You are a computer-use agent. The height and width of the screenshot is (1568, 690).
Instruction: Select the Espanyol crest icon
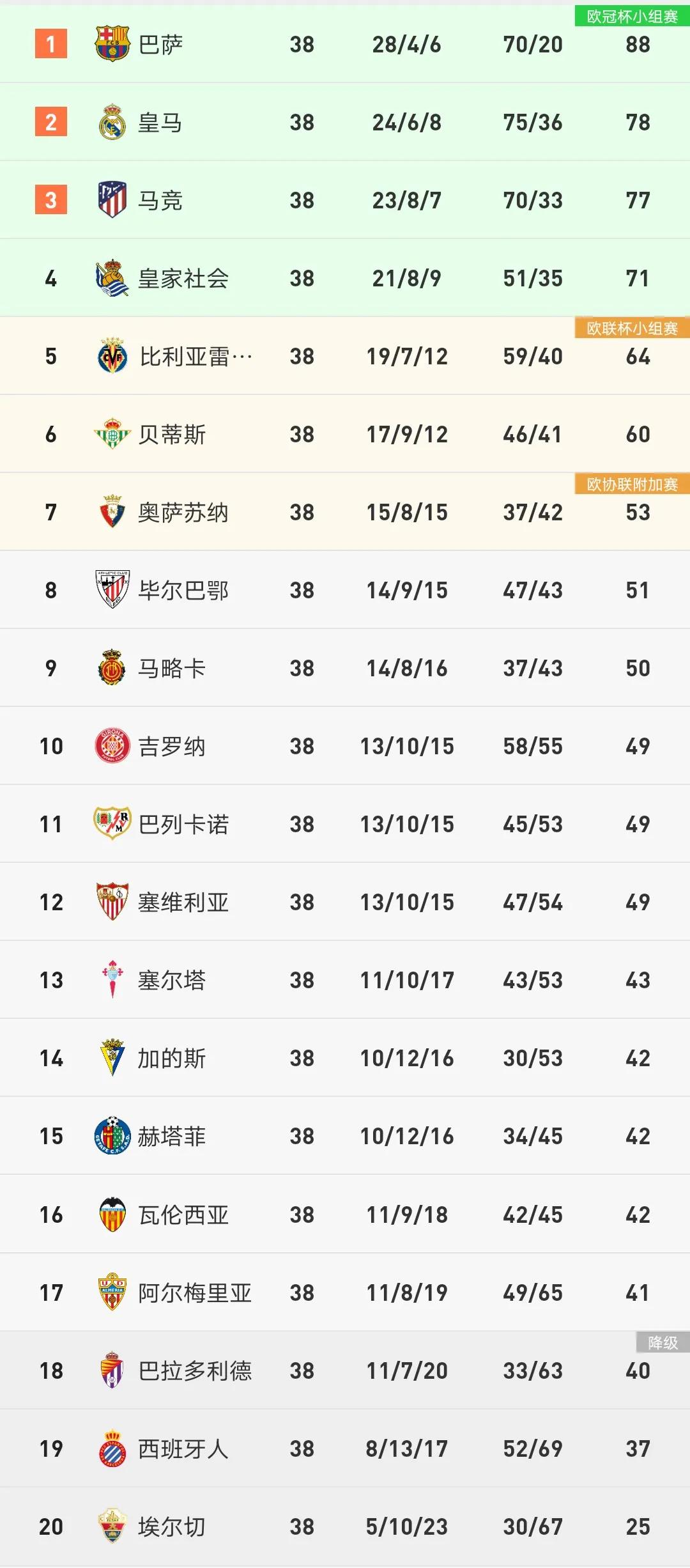click(112, 1448)
